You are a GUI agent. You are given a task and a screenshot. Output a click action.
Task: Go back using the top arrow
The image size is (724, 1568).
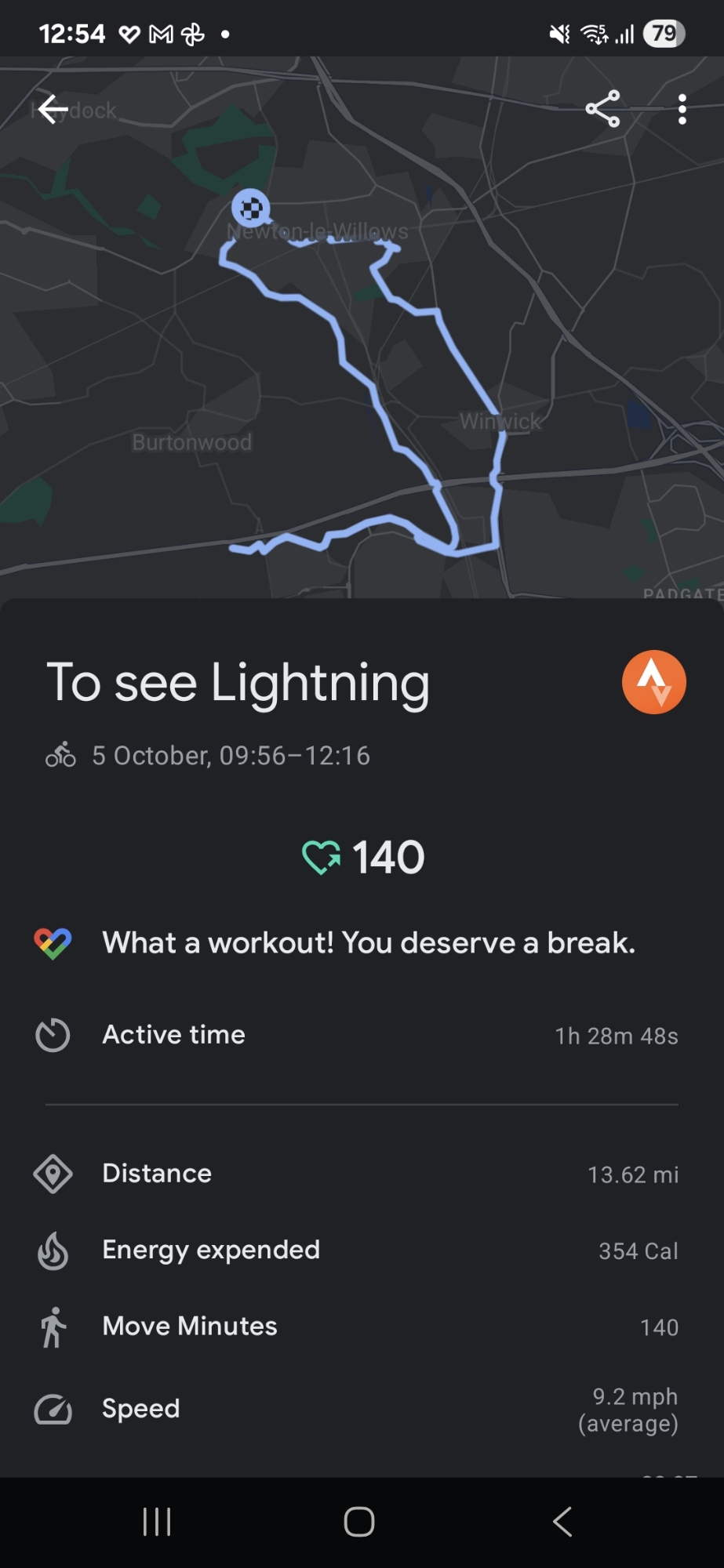point(53,110)
